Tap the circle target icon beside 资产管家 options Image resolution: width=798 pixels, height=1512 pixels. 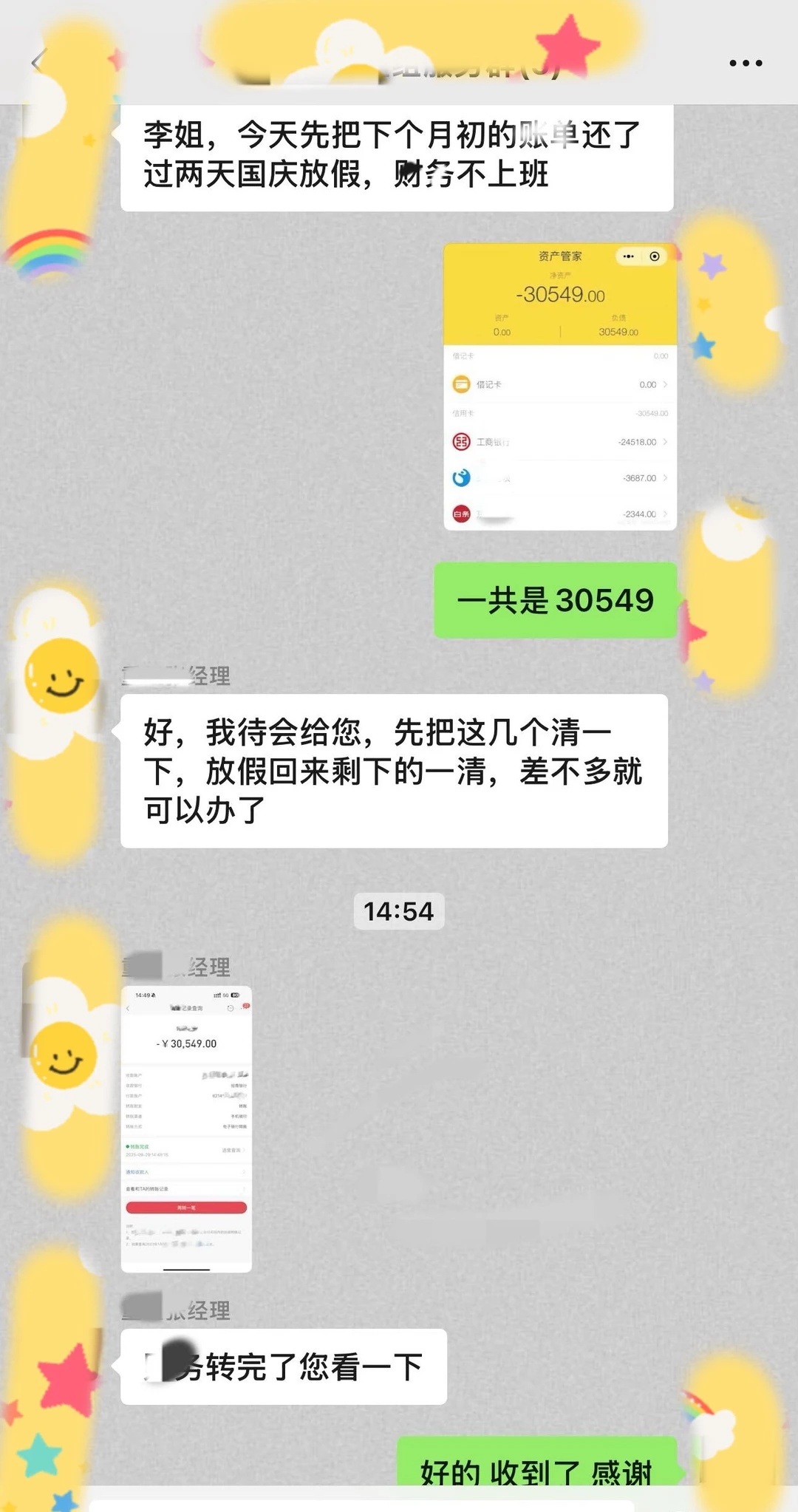coord(654,256)
